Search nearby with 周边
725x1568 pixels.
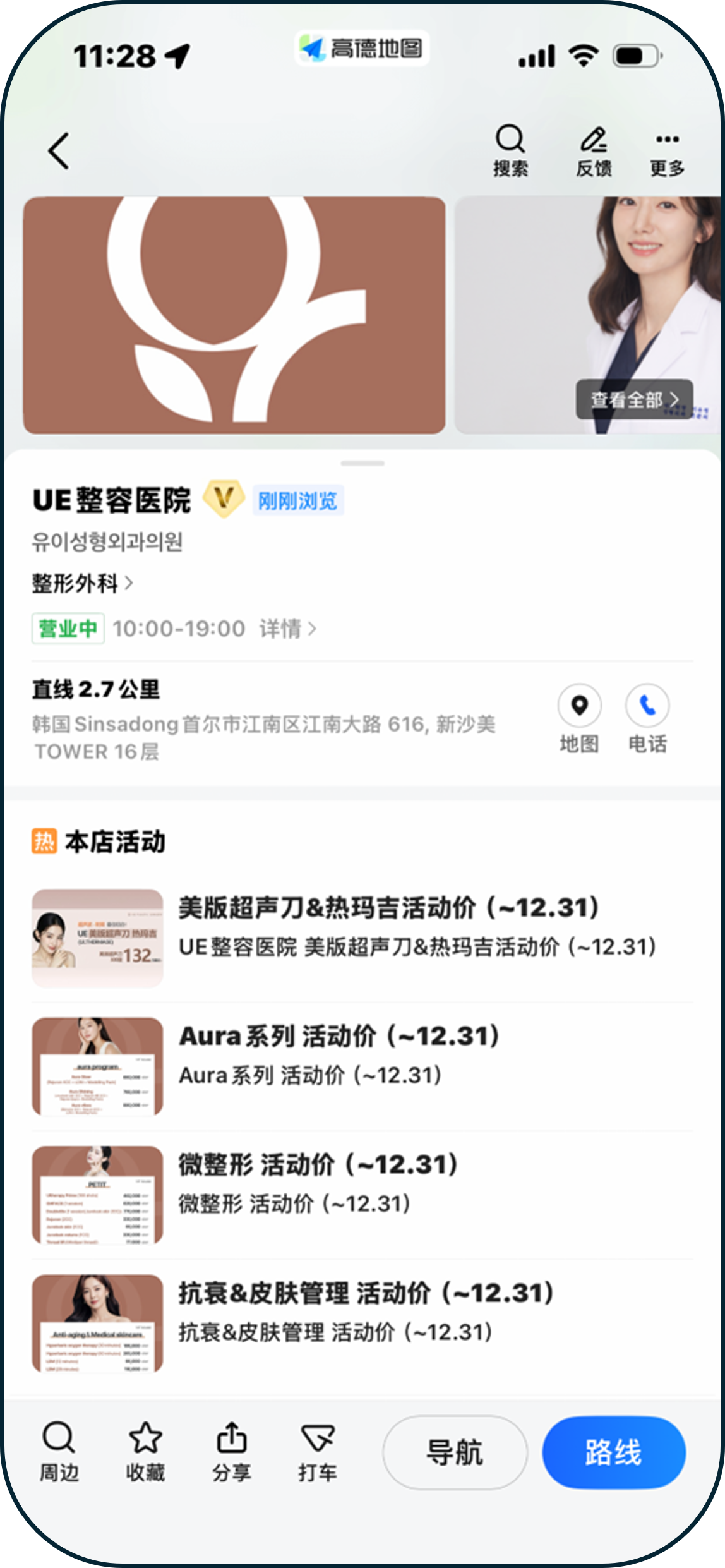coord(59,1451)
